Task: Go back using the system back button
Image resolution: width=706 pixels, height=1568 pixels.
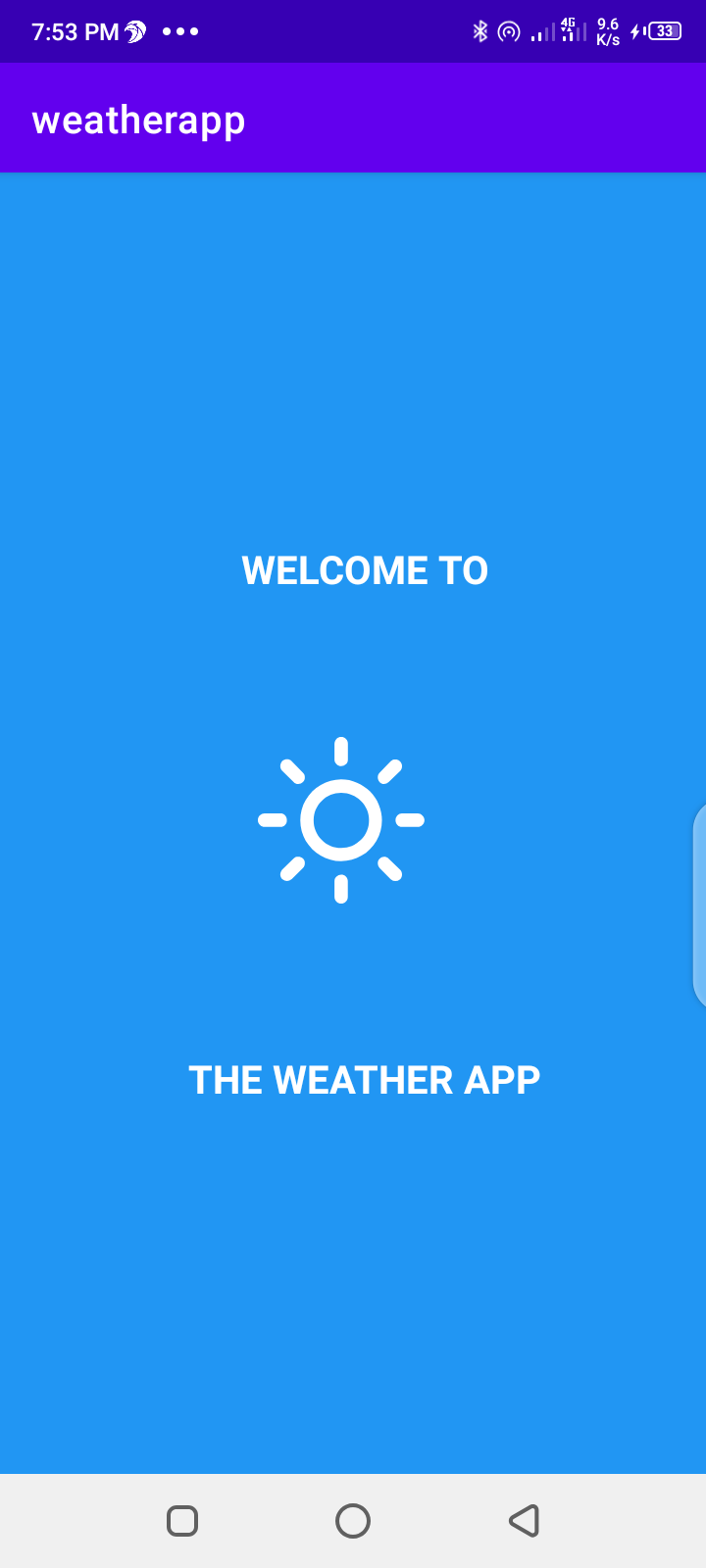Action: point(524,1520)
